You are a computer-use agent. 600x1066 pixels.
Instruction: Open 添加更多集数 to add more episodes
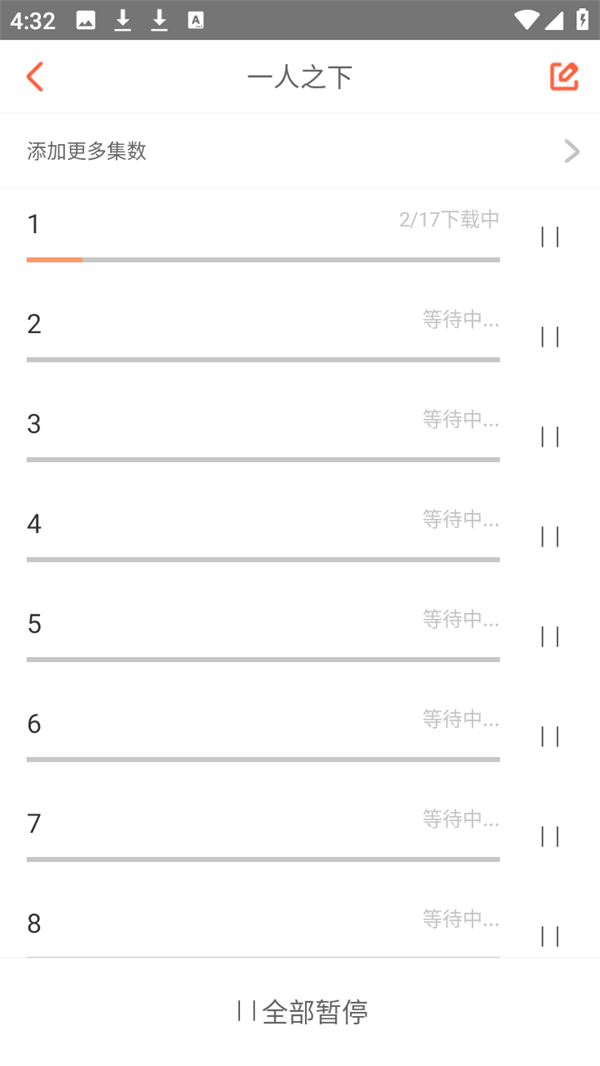(x=300, y=151)
